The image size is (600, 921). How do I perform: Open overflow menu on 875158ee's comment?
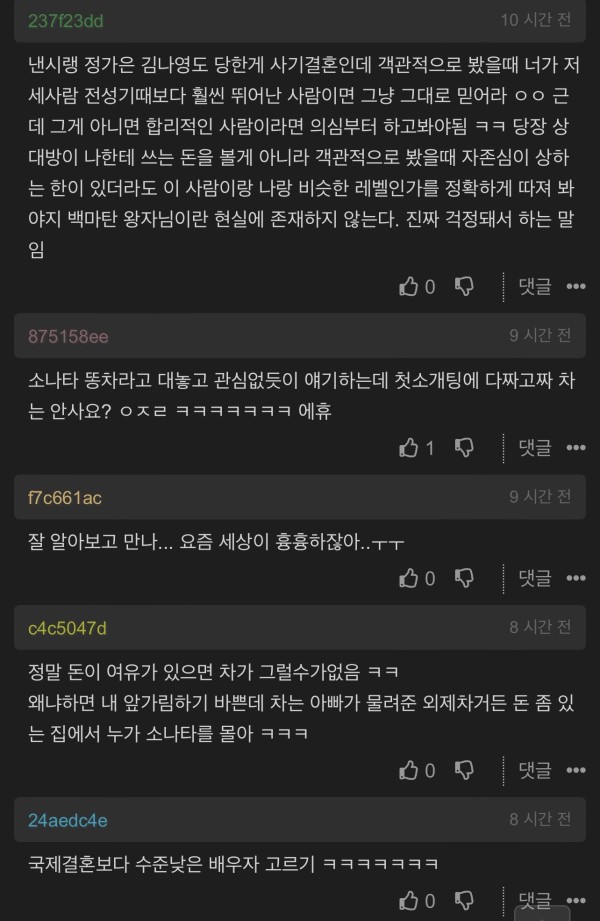(x=576, y=447)
